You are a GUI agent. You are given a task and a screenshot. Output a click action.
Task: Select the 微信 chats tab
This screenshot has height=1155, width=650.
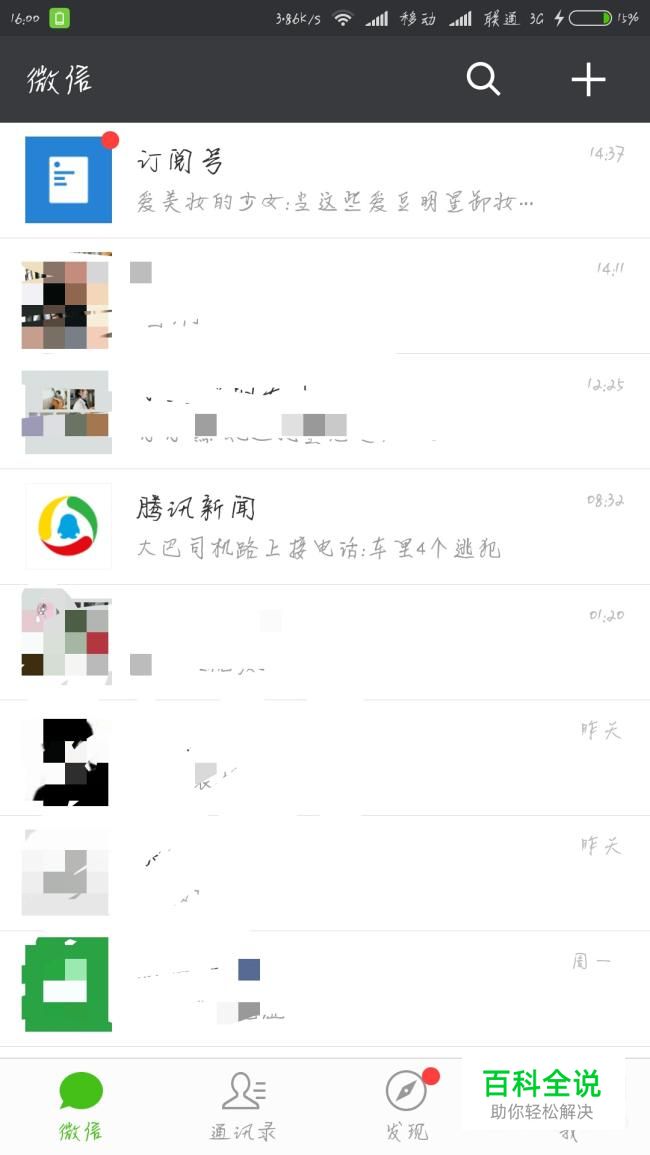click(x=81, y=1106)
